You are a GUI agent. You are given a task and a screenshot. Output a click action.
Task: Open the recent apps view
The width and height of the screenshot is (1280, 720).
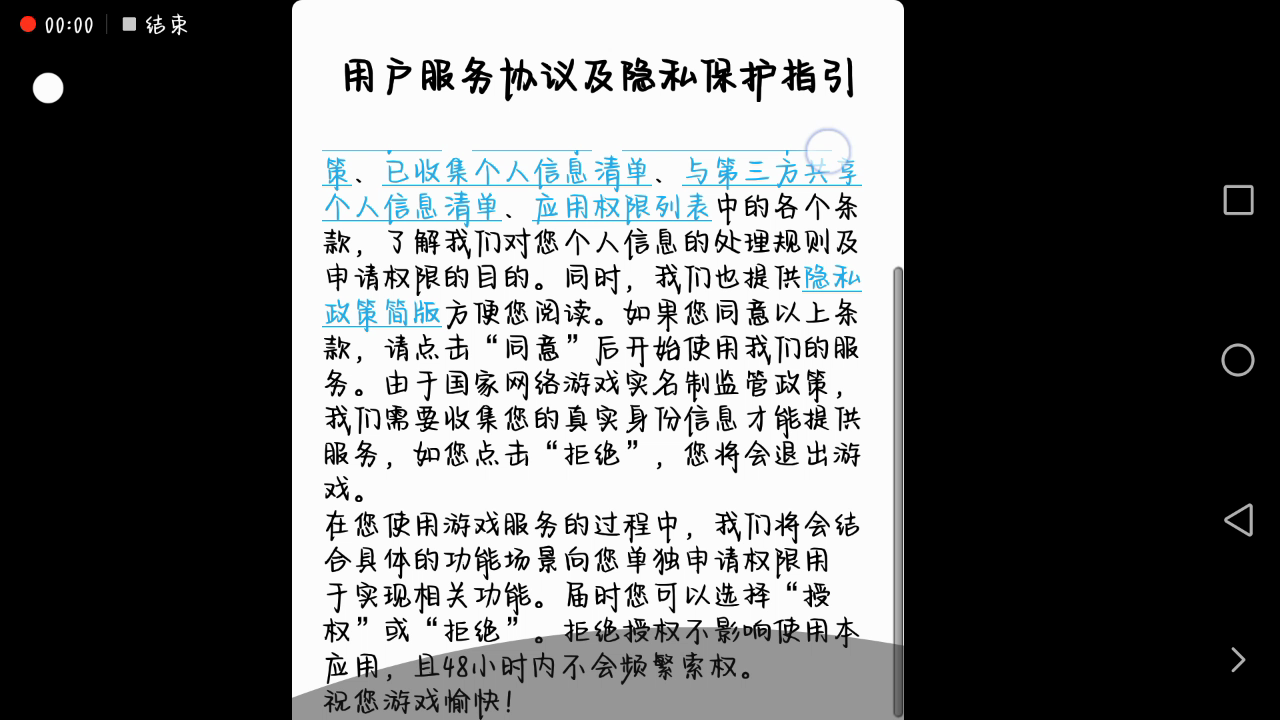1238,200
